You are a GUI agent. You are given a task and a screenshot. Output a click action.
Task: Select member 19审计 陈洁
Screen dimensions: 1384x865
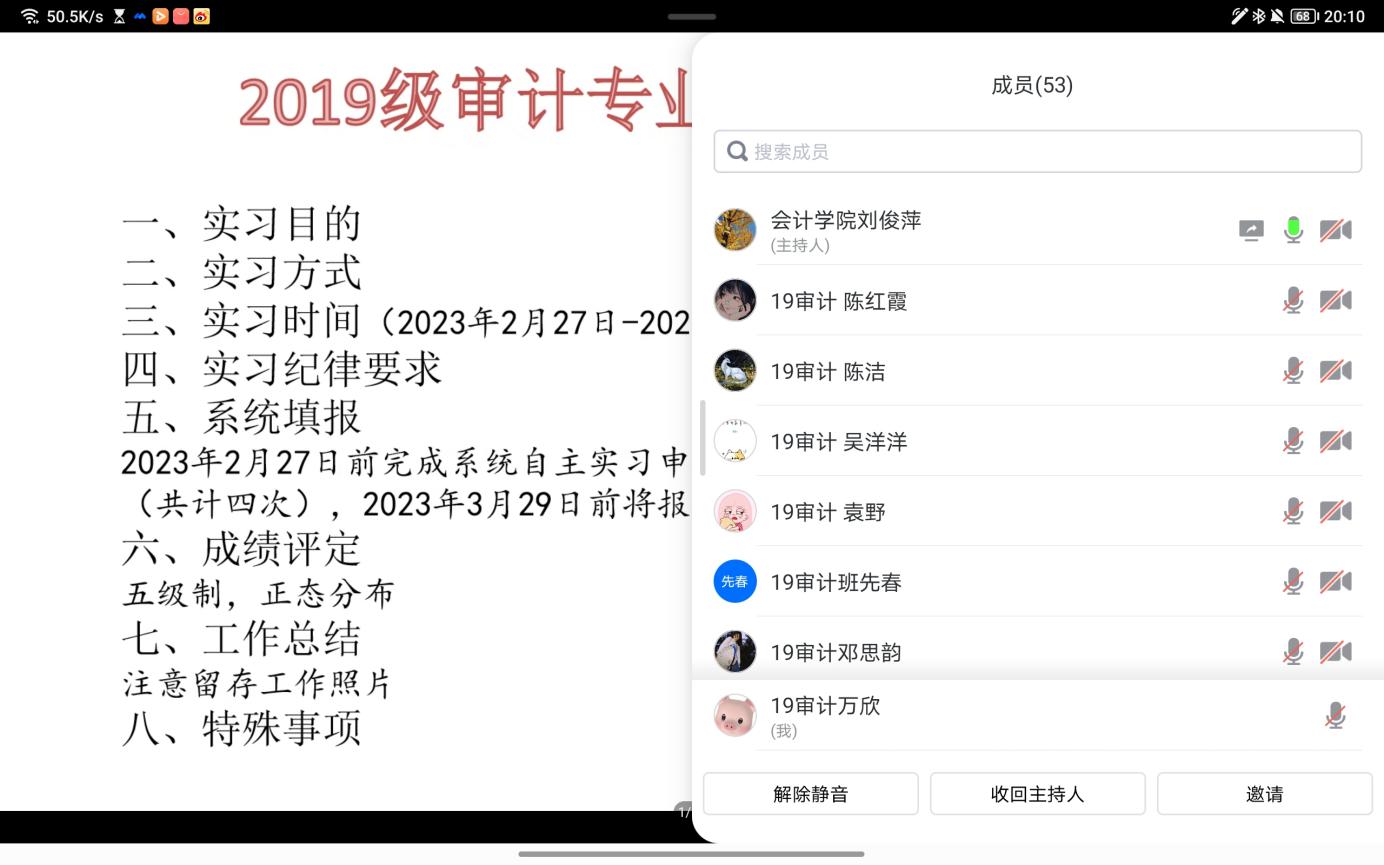click(827, 372)
